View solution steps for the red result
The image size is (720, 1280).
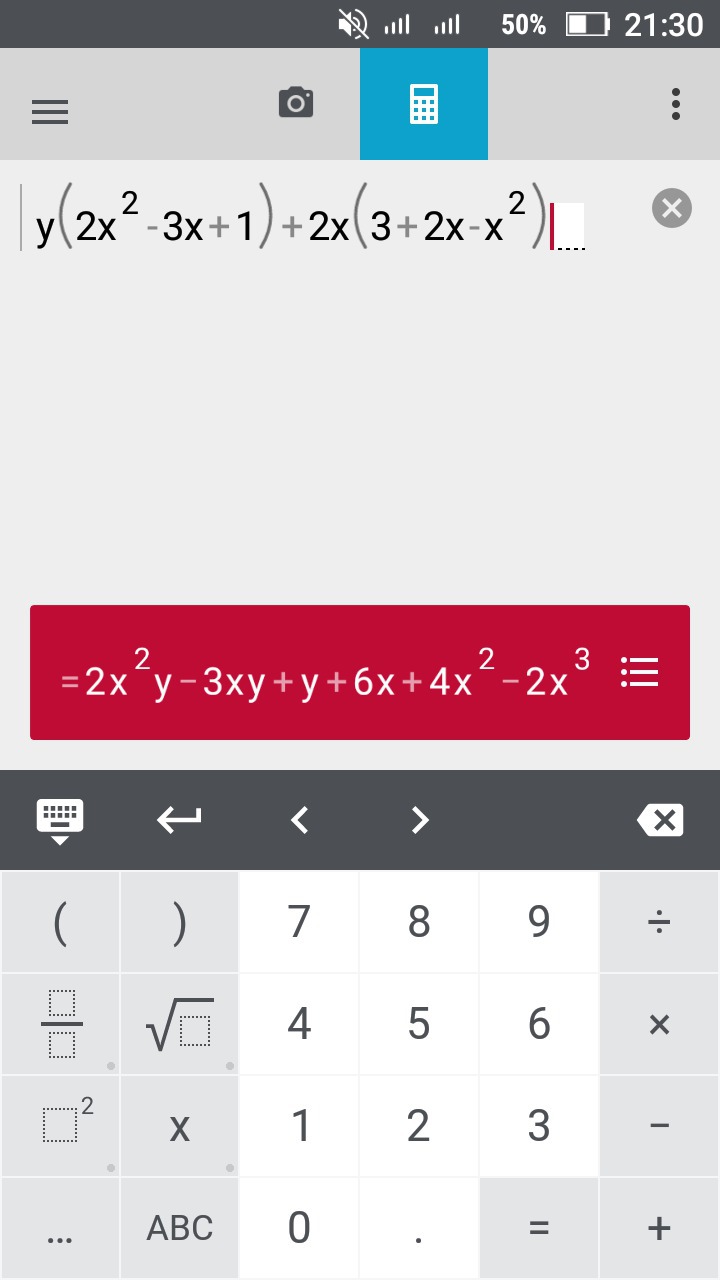click(x=639, y=672)
